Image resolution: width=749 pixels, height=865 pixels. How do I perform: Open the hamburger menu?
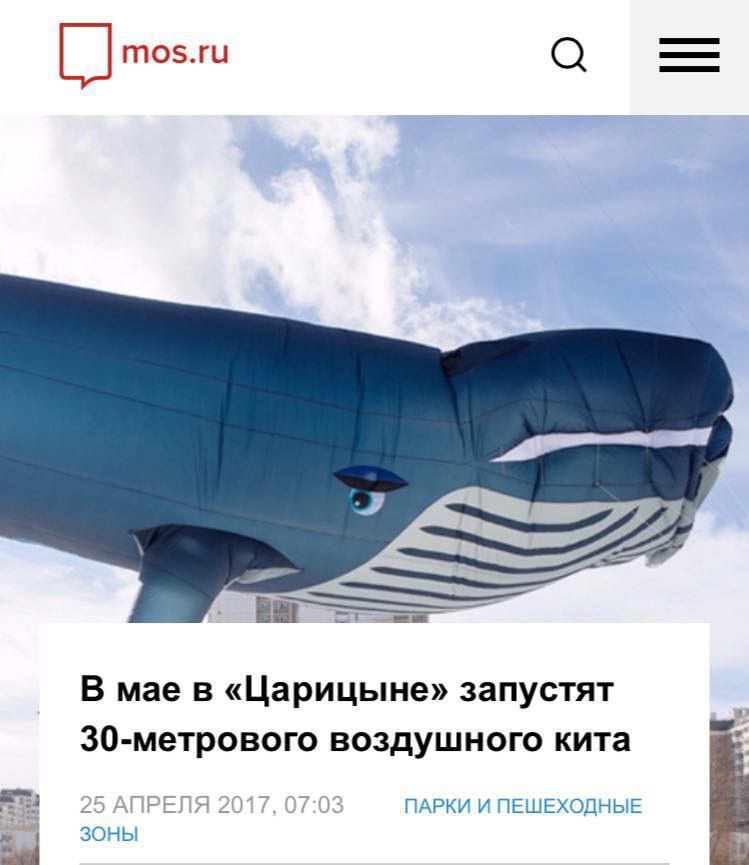click(689, 55)
